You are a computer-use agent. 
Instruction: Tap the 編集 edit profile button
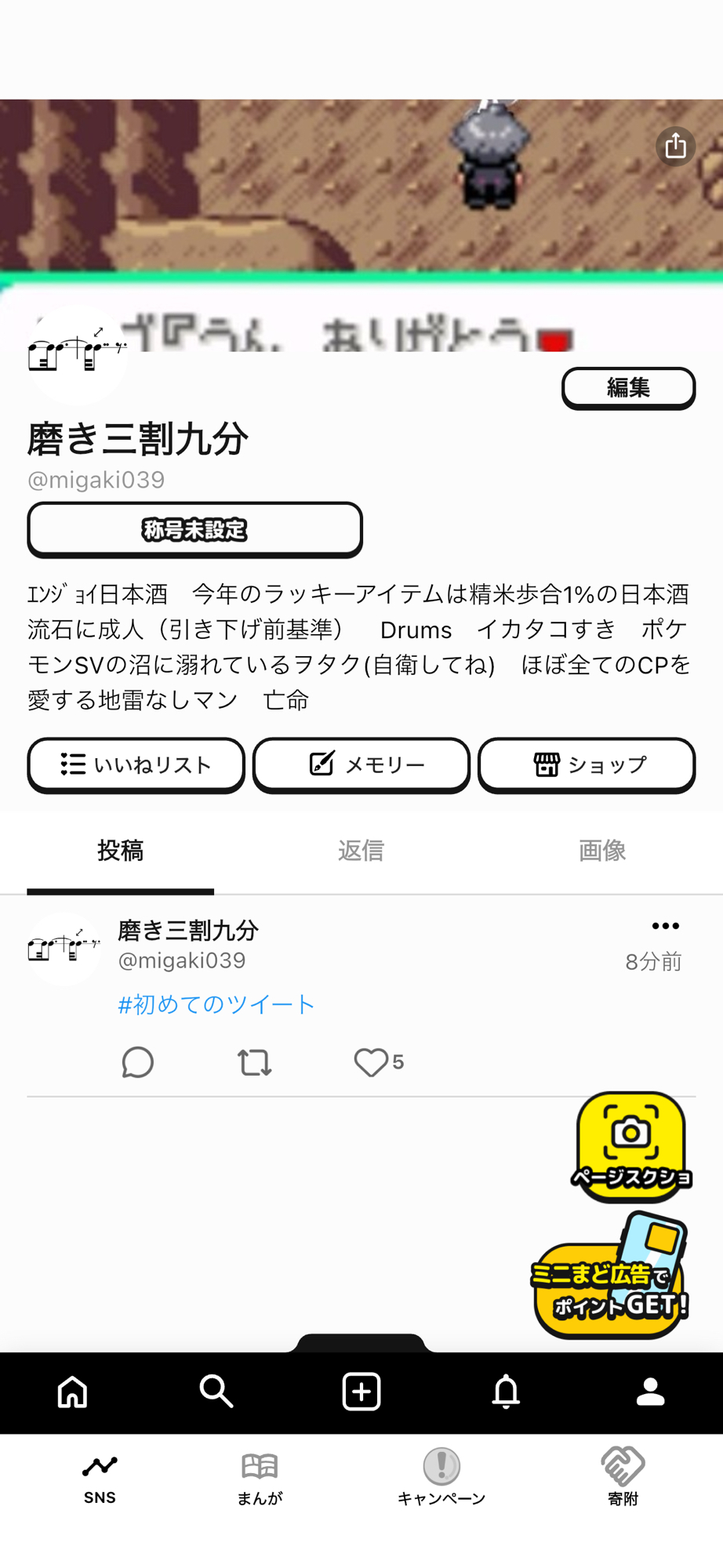tap(628, 388)
